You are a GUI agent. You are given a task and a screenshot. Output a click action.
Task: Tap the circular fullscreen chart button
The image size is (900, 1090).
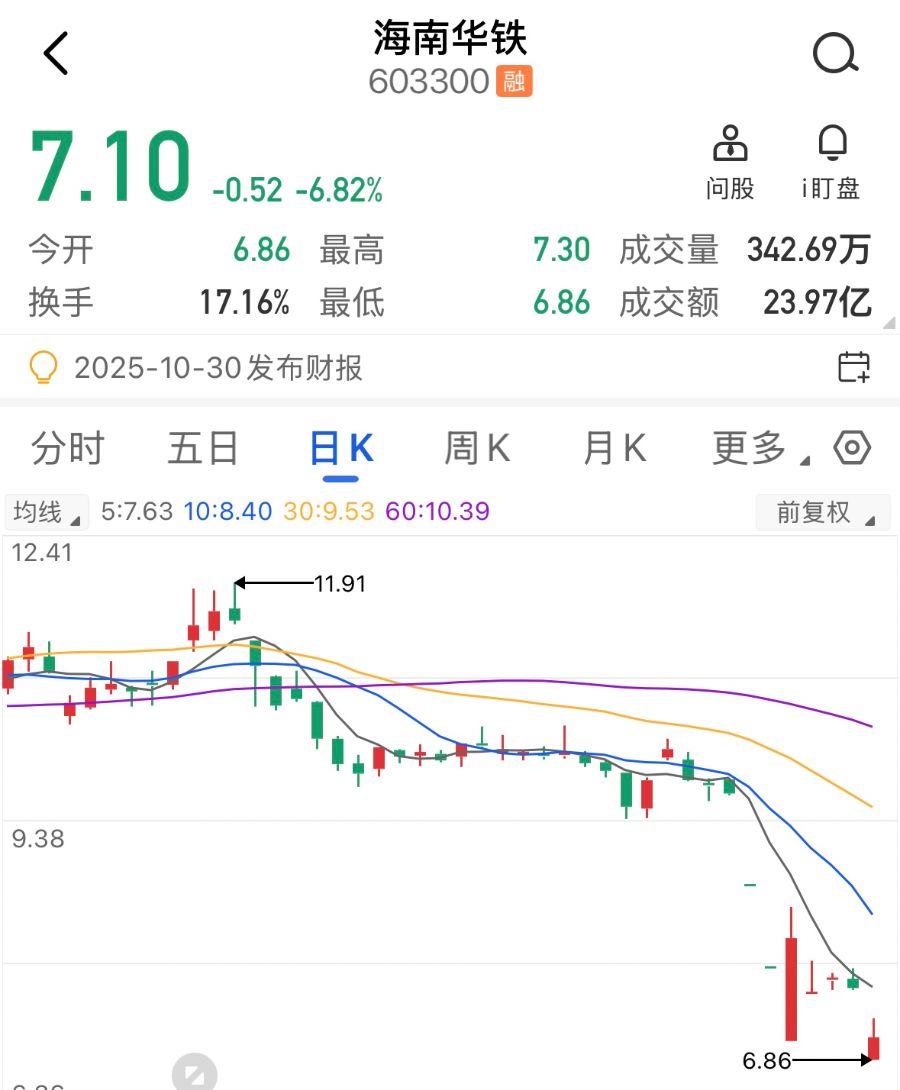tap(194, 1074)
